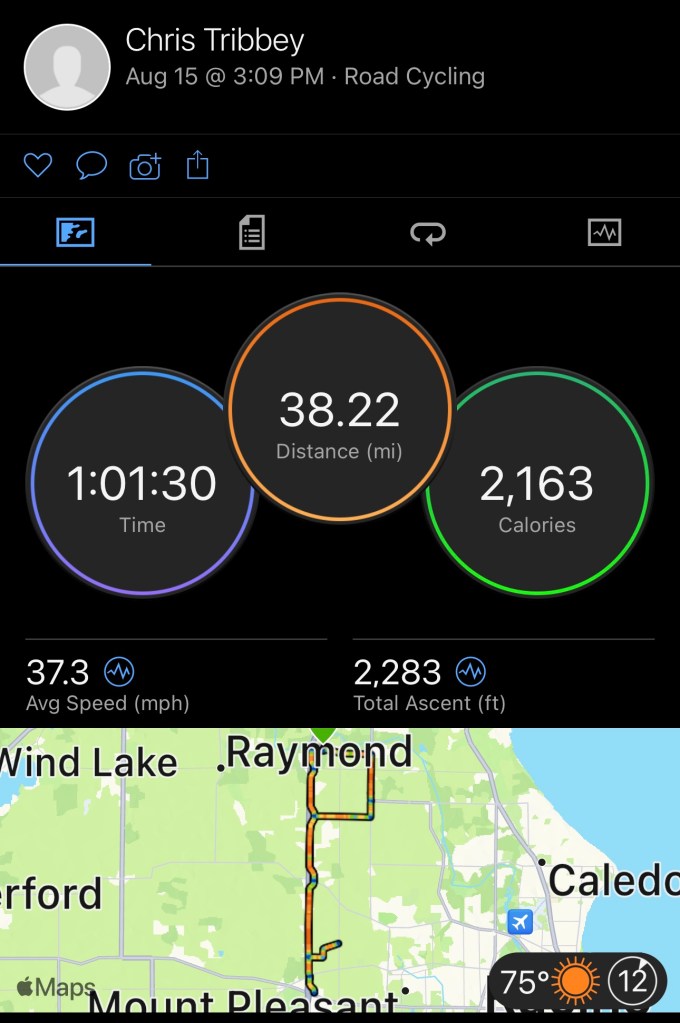Switch to the laps tab
The image size is (680, 1023).
click(x=428, y=233)
